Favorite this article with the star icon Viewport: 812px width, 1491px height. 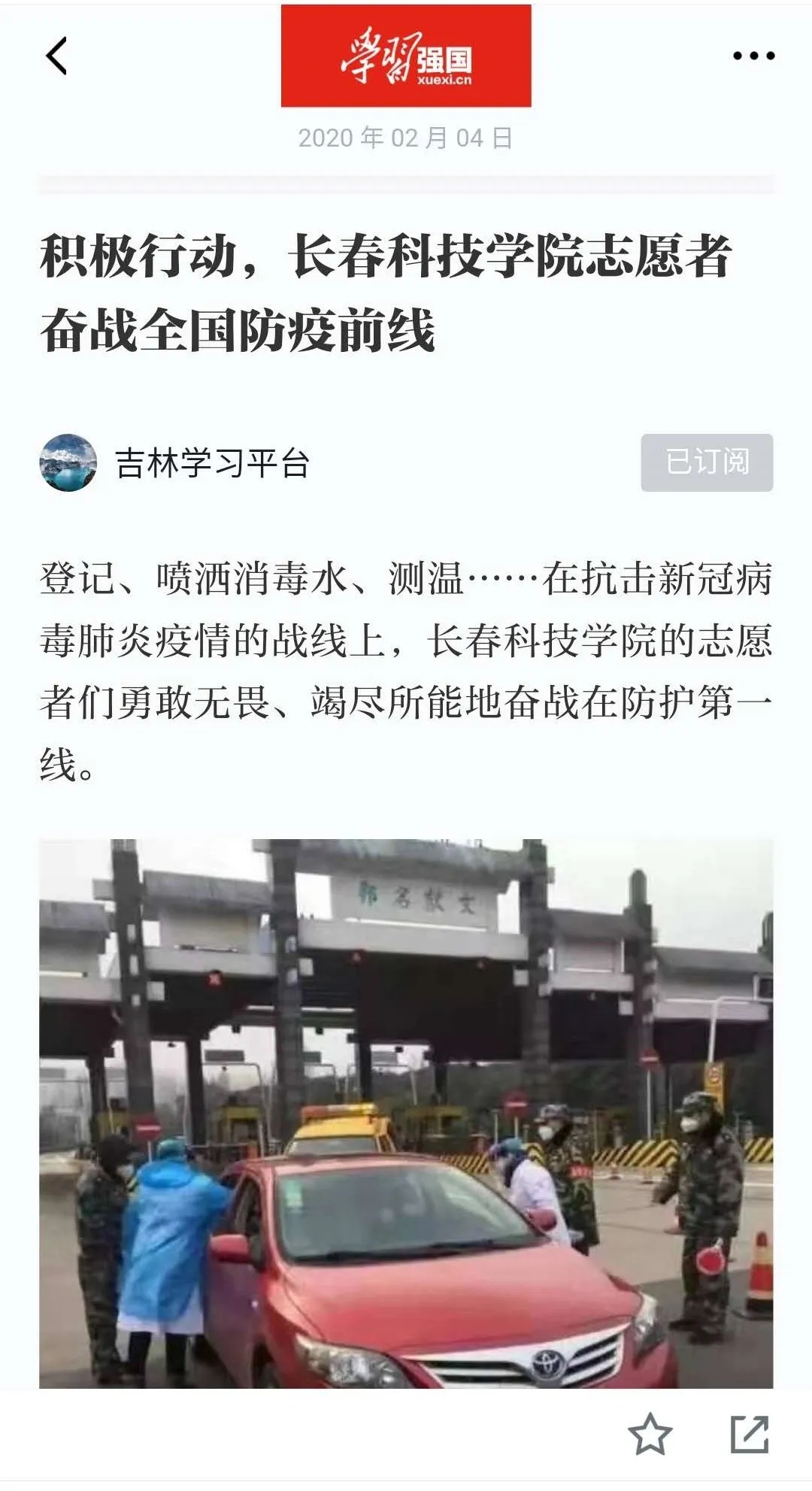tap(650, 1434)
